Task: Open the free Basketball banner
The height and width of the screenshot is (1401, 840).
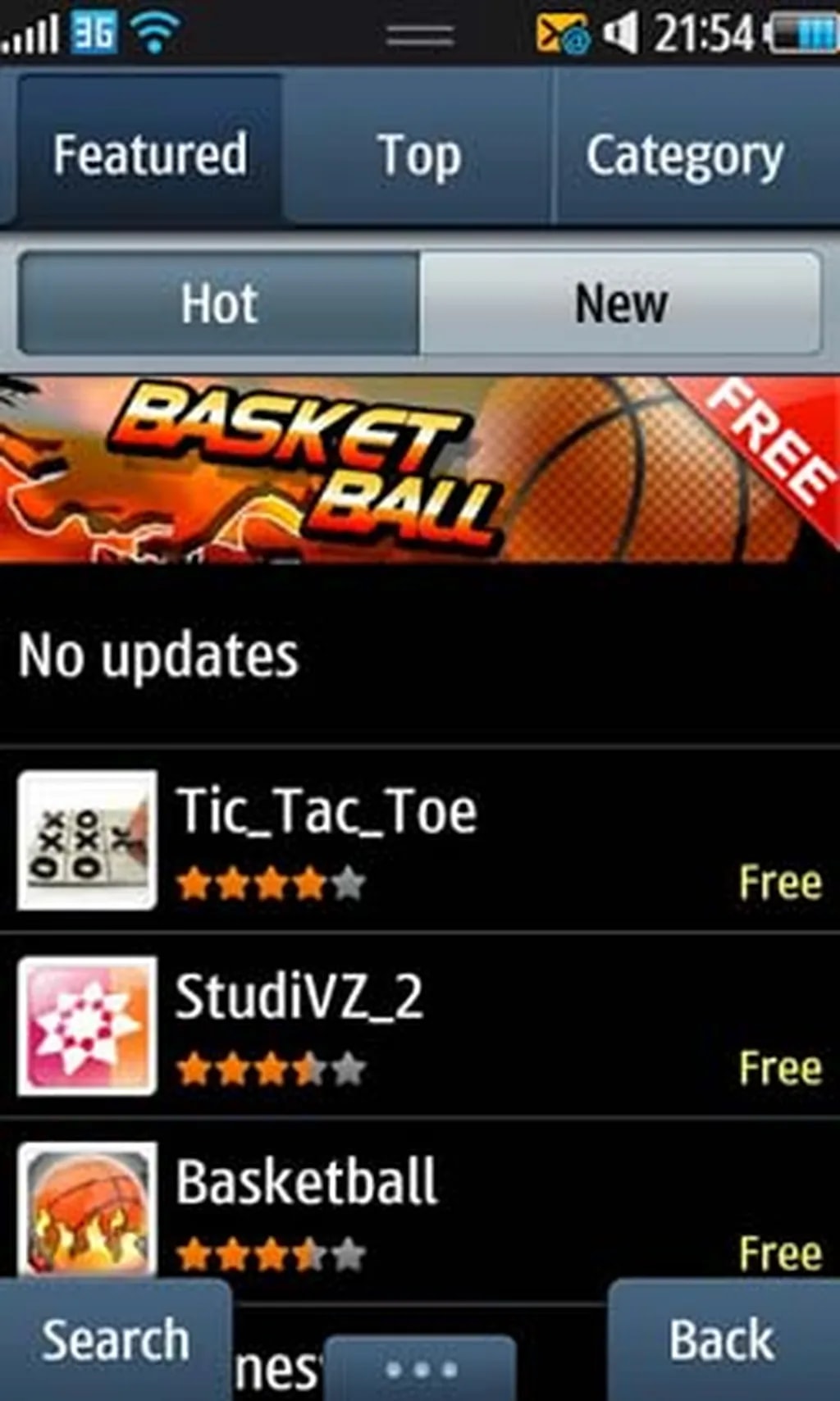Action: (418, 469)
